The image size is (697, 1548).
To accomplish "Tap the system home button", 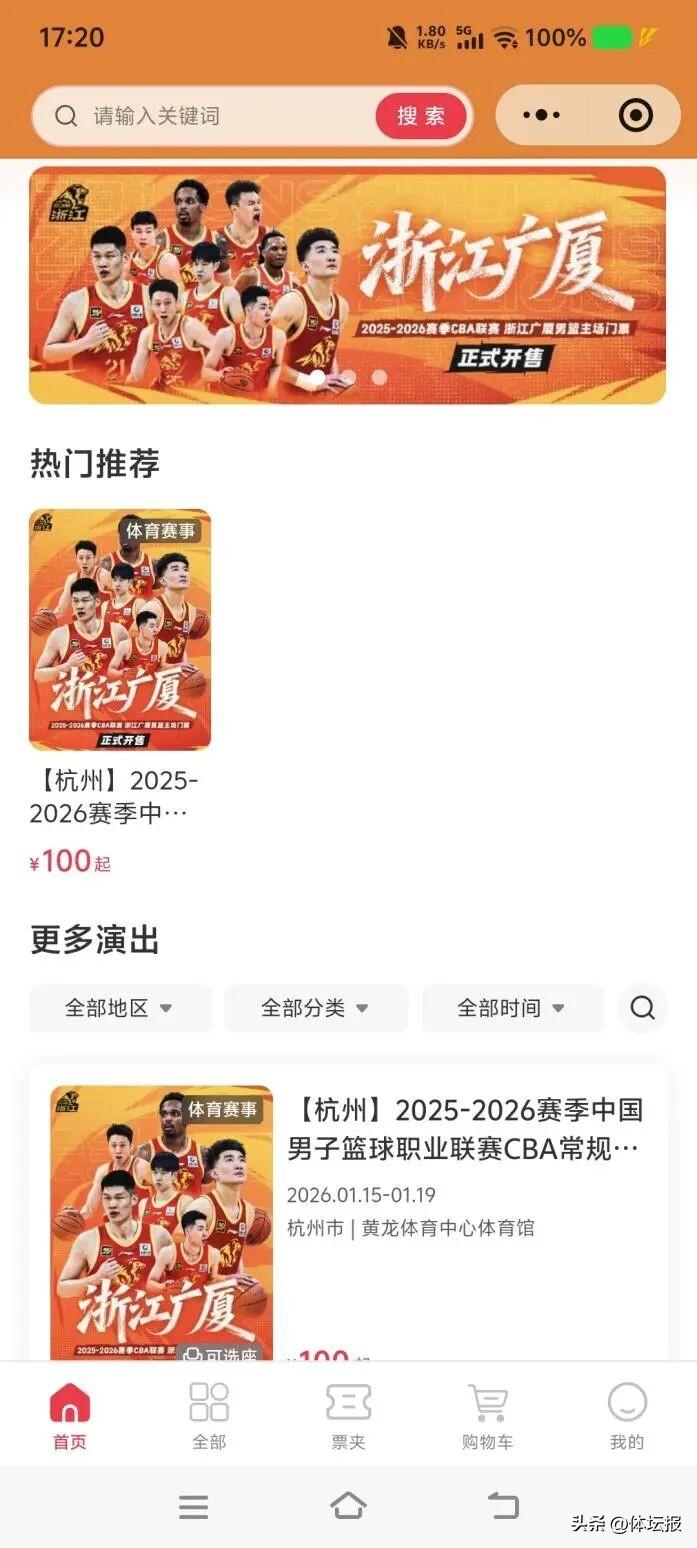I will click(x=348, y=1506).
